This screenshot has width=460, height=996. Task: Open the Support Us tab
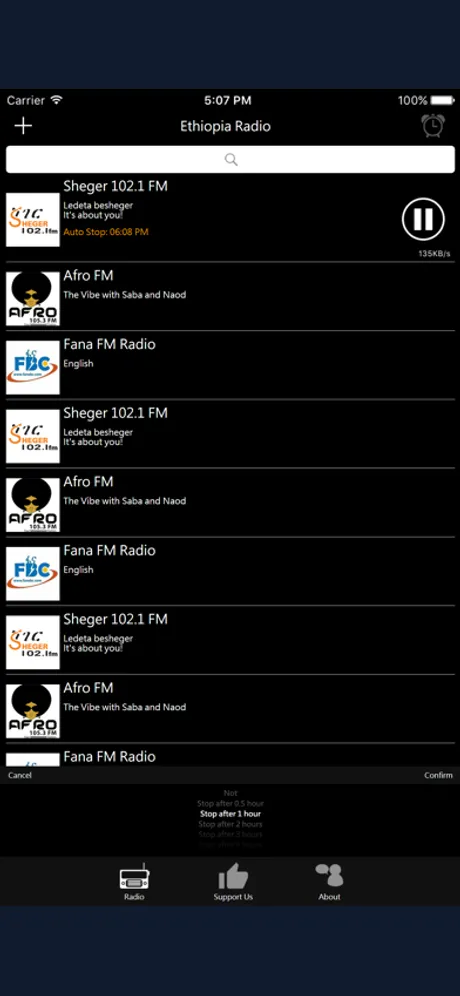[x=233, y=882]
